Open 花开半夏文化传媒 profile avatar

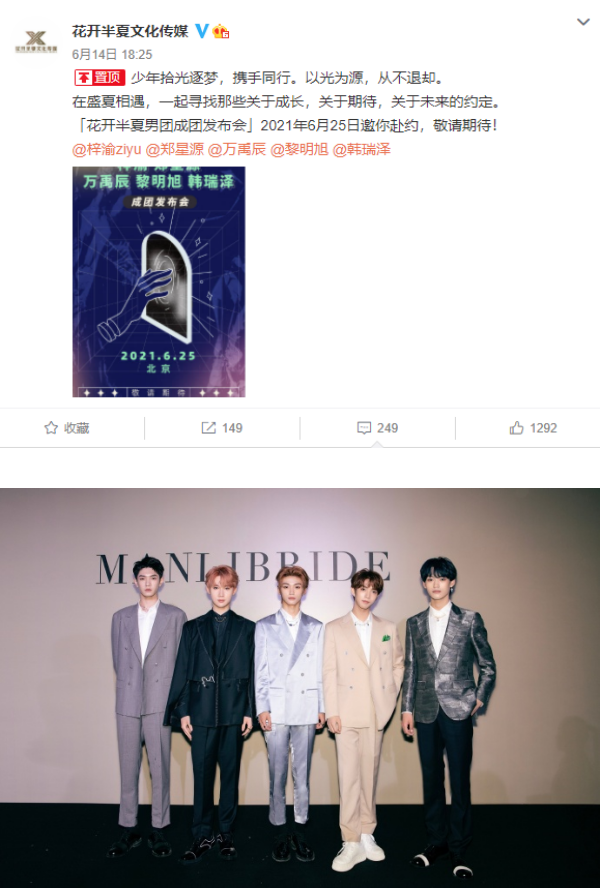pos(35,41)
